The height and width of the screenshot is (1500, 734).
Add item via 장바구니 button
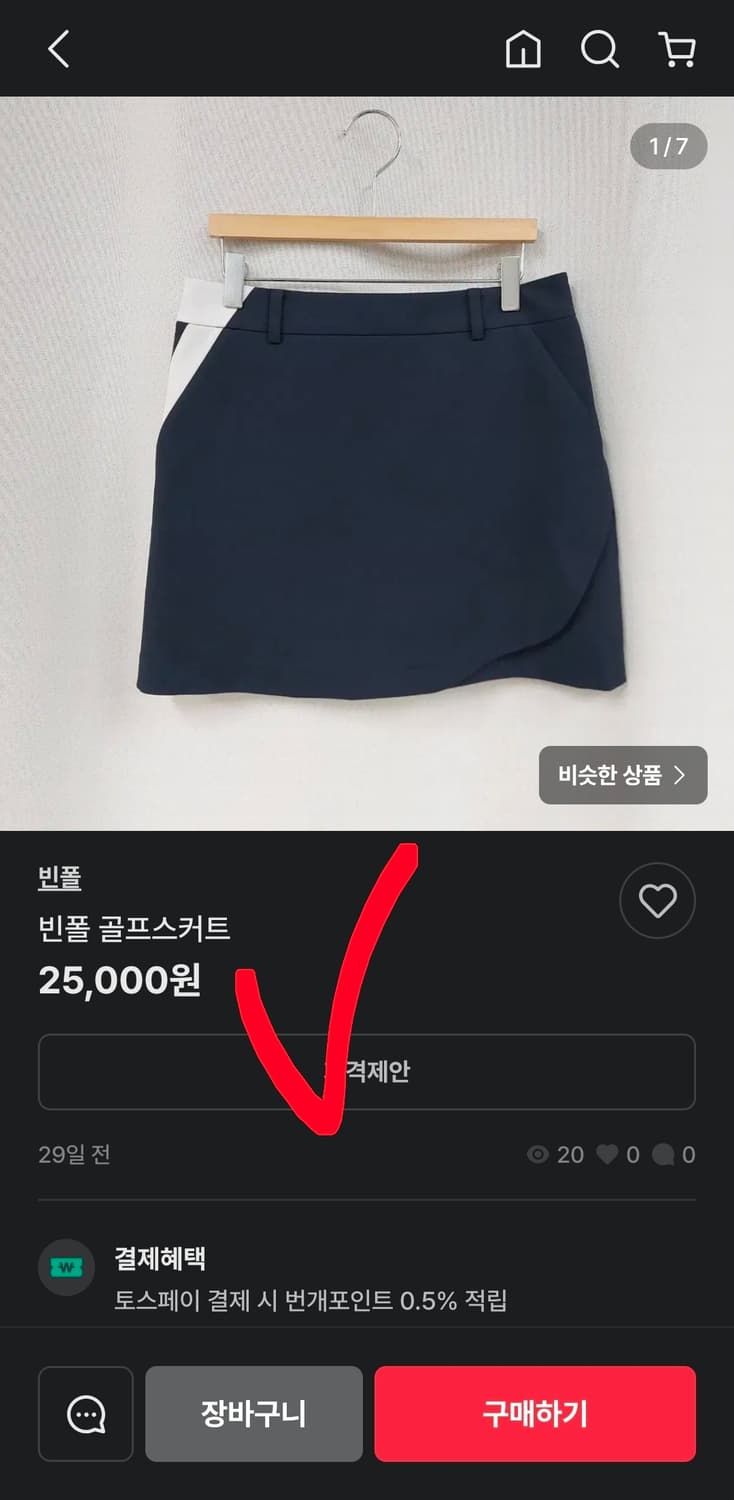point(253,1414)
